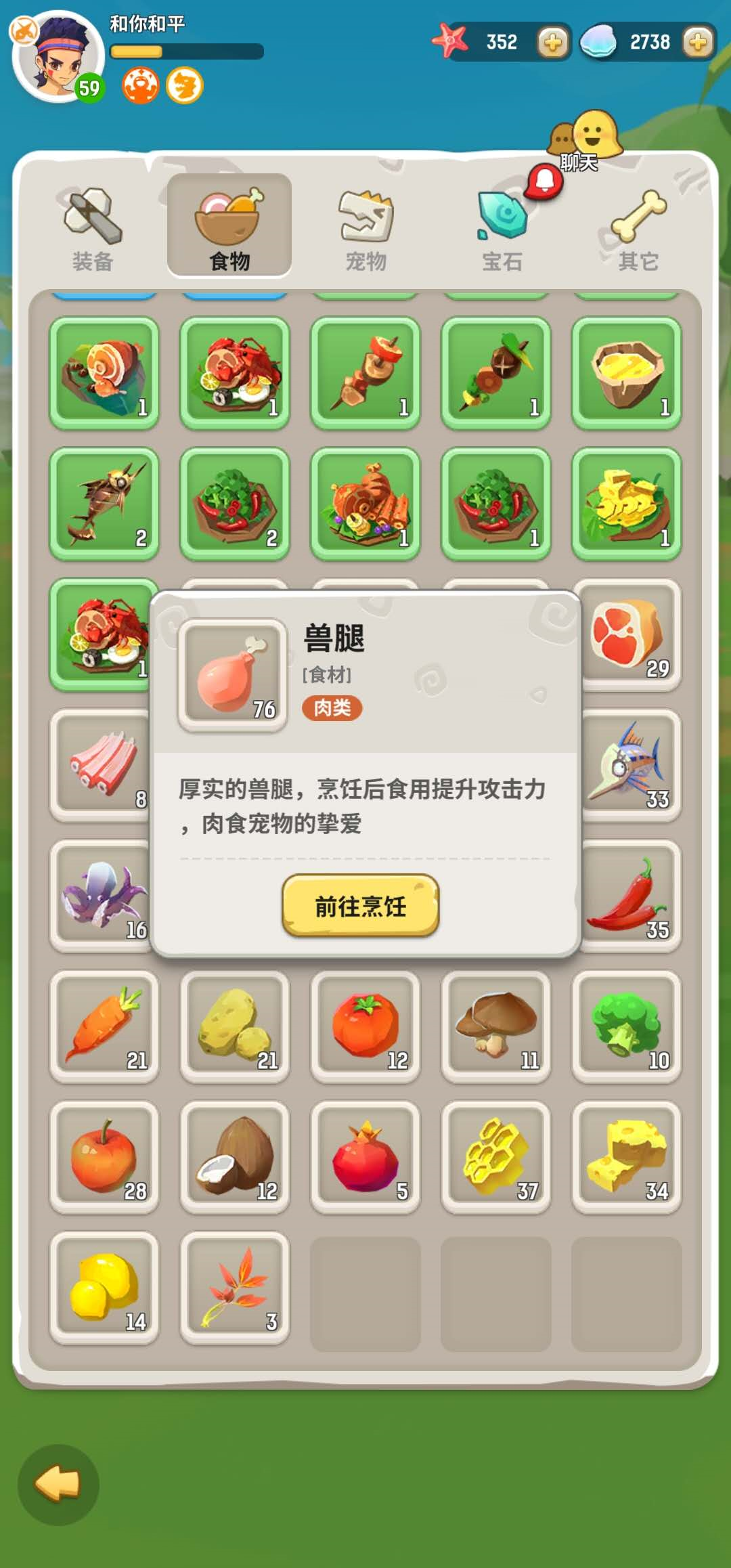Tap the swordfish ingredient with 33
This screenshot has height=1568, width=731.
click(x=631, y=765)
